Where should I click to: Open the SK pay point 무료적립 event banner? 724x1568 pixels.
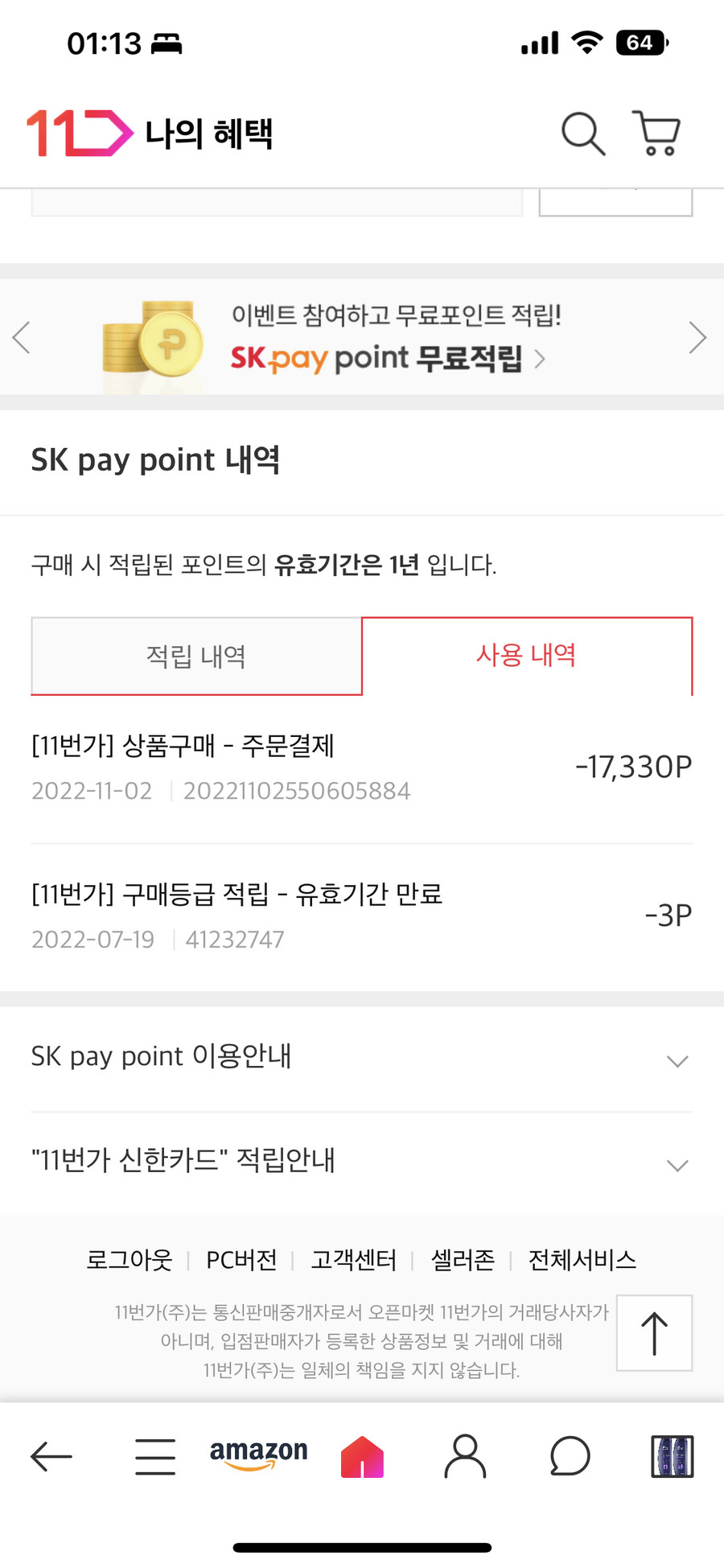tap(361, 338)
